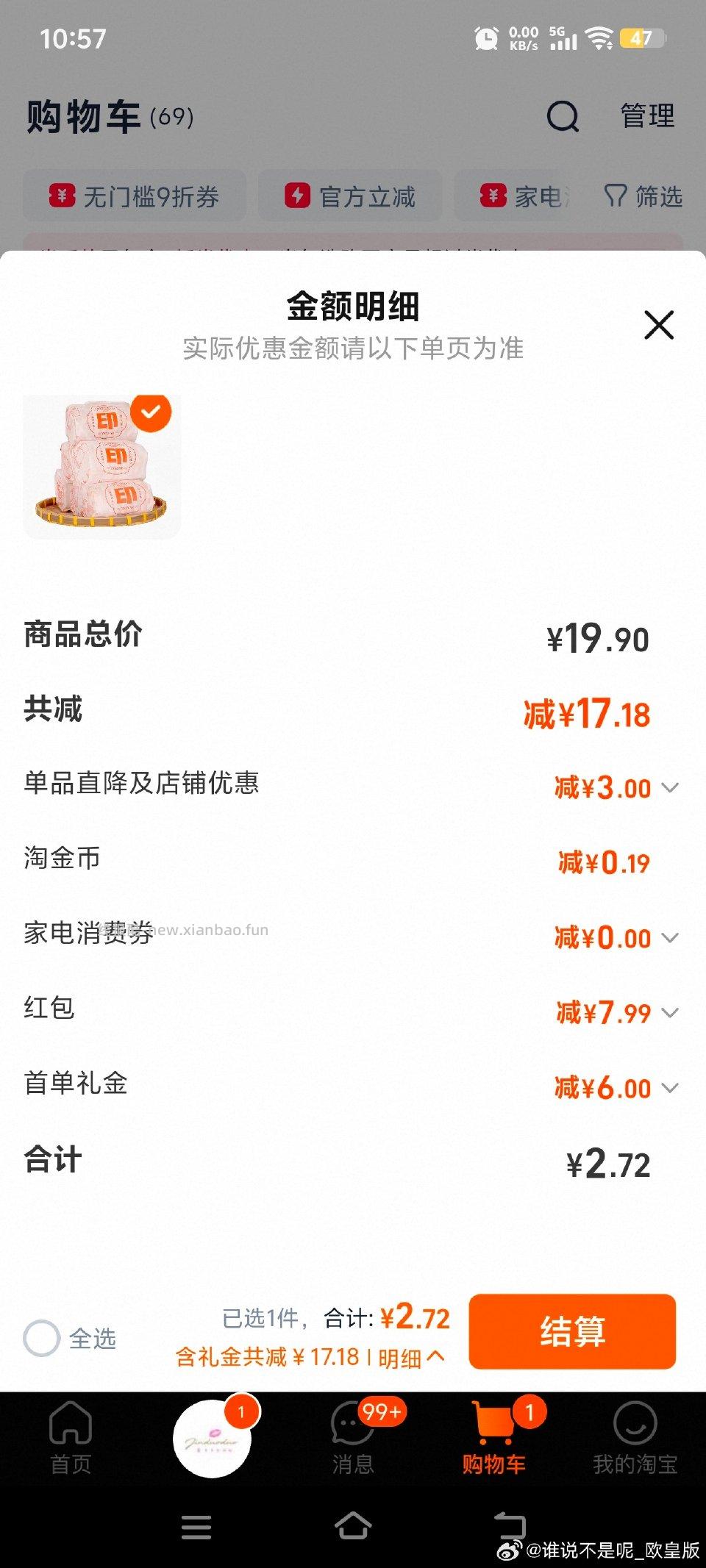The height and width of the screenshot is (1568, 706).
Task: Expand 单品直降及店铺优惠 details
Action: tap(670, 788)
